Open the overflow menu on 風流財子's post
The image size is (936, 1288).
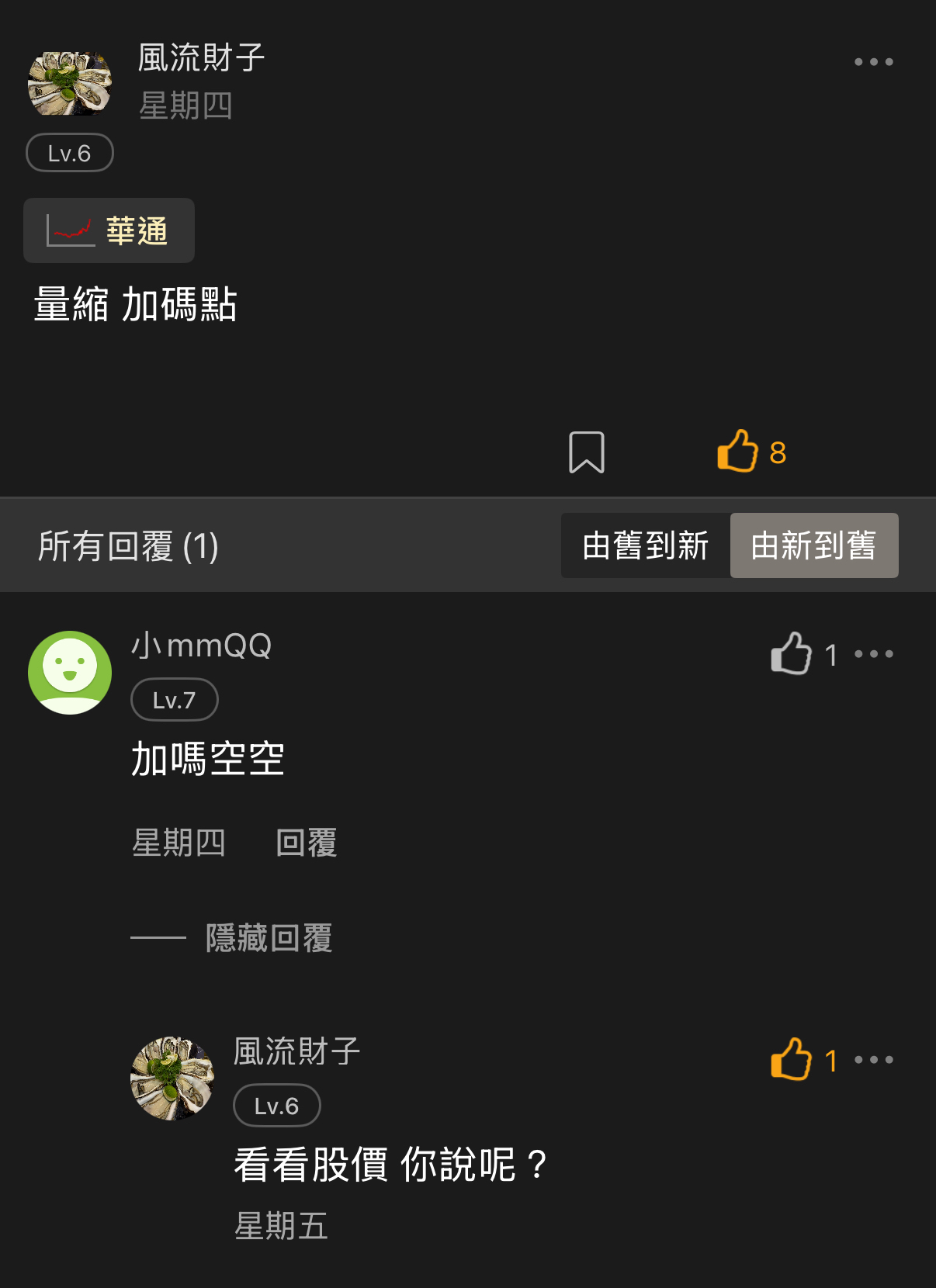(x=873, y=62)
